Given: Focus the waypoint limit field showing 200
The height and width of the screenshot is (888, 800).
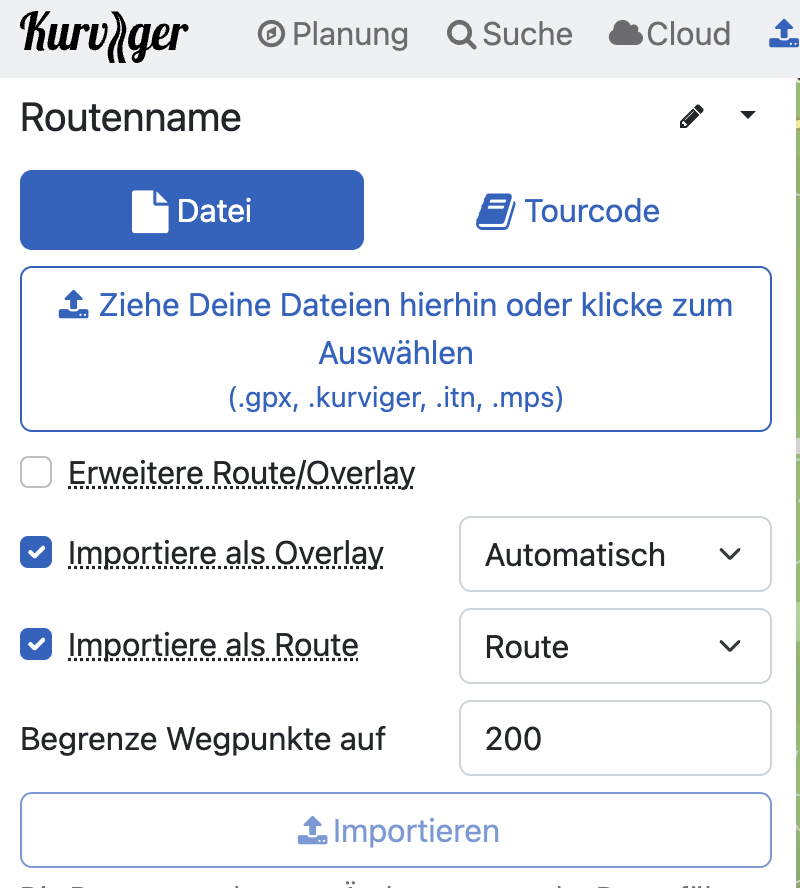Looking at the screenshot, I should click(x=615, y=738).
